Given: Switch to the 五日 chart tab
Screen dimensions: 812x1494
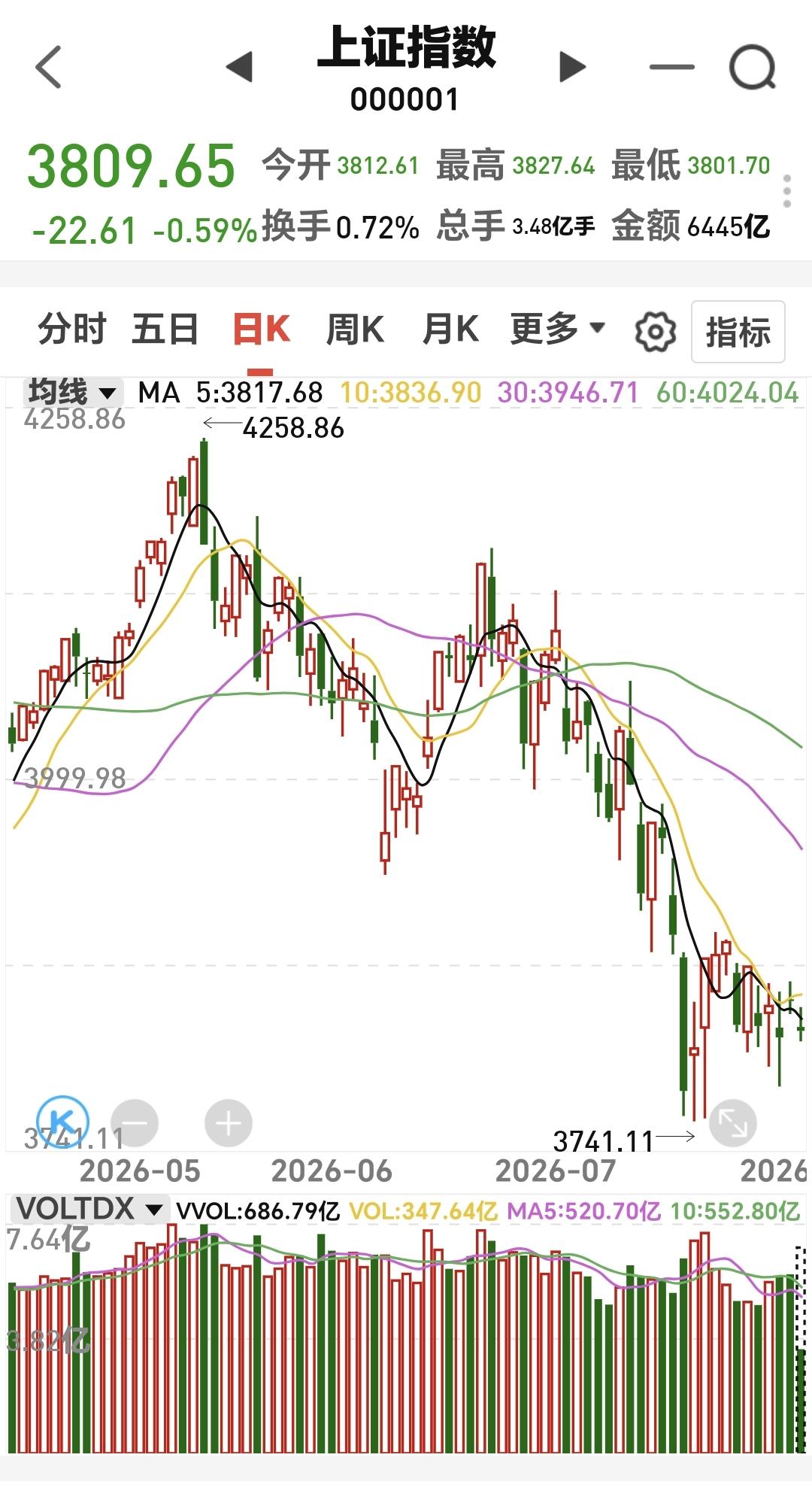Looking at the screenshot, I should click(165, 329).
